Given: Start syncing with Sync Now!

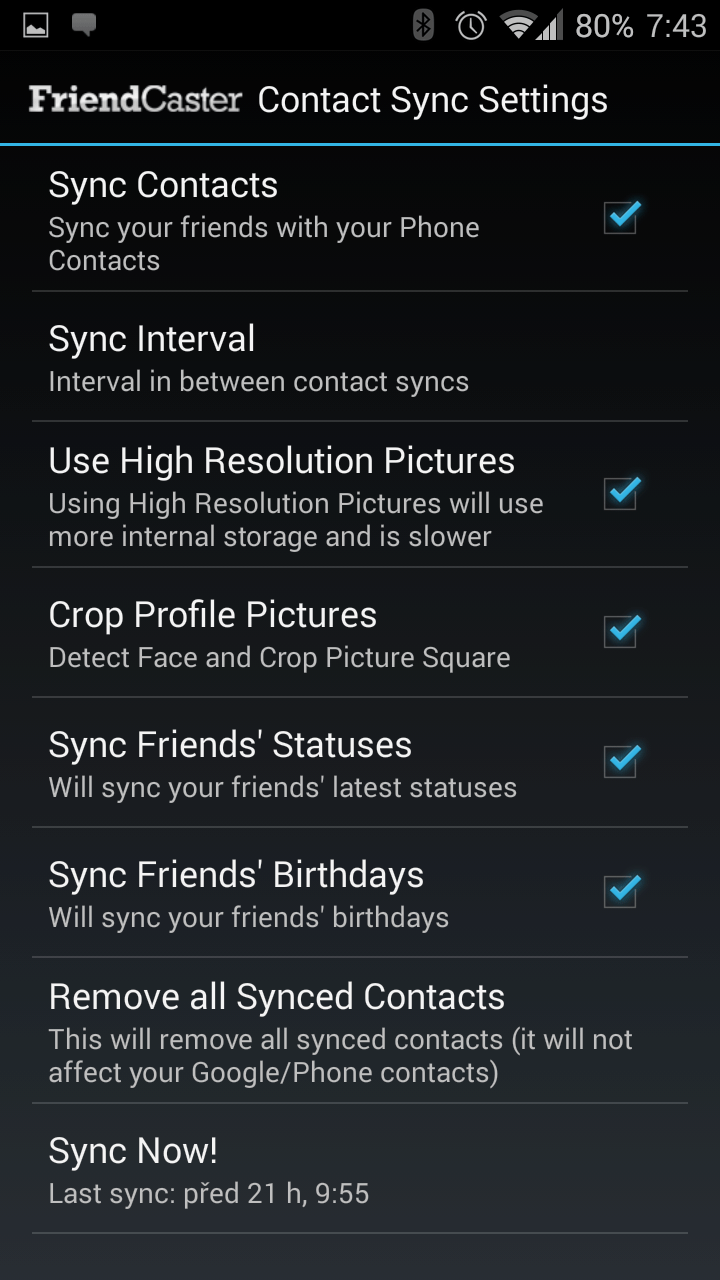Looking at the screenshot, I should 360,1169.
